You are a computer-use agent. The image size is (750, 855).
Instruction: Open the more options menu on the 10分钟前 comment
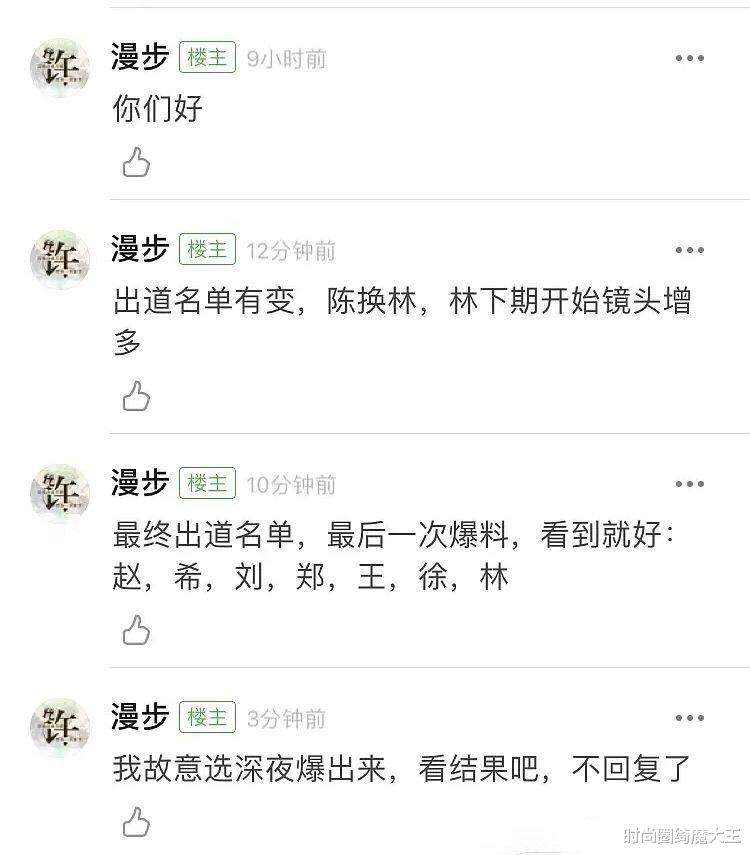(688, 484)
